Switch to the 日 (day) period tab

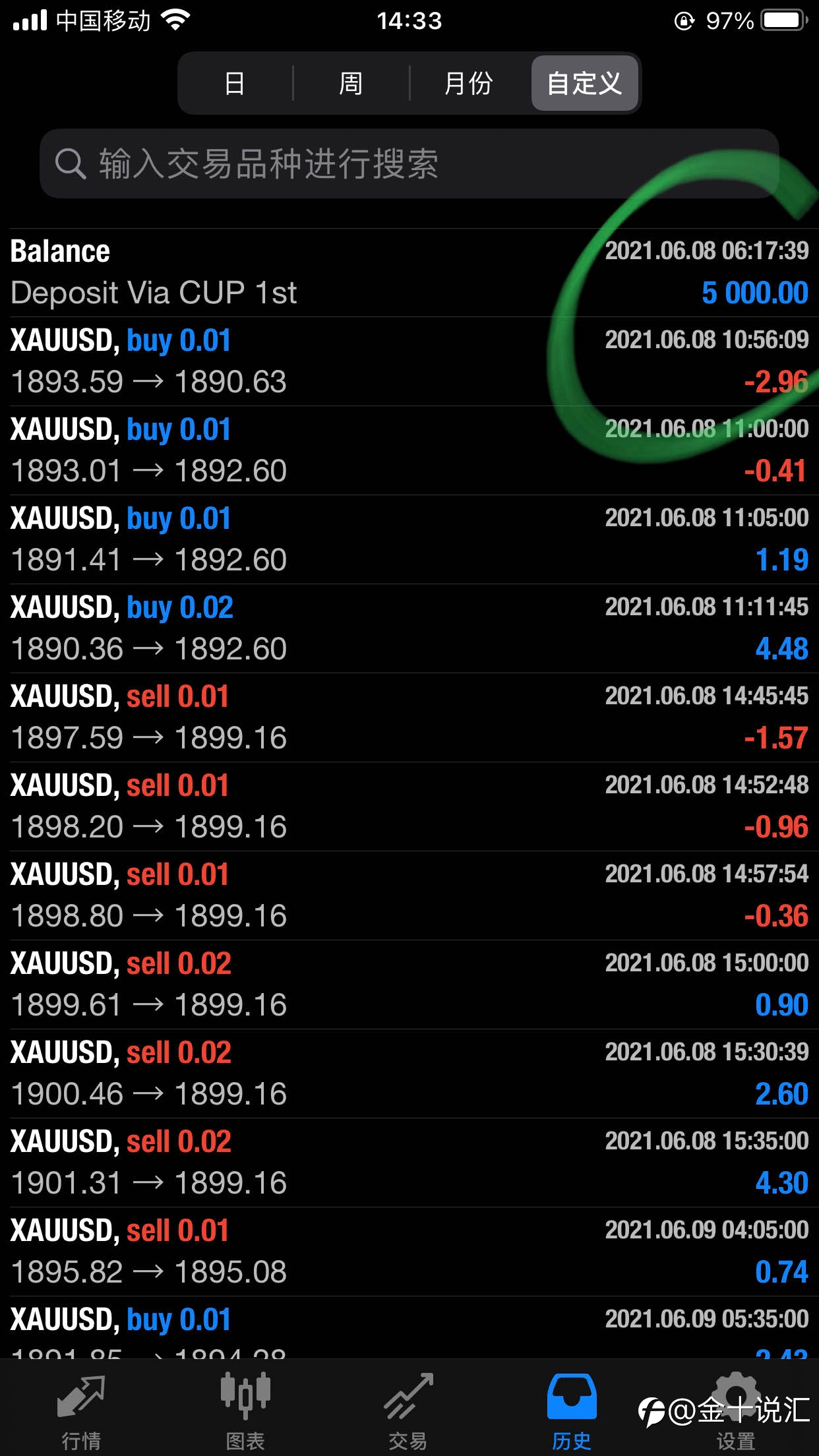click(235, 83)
